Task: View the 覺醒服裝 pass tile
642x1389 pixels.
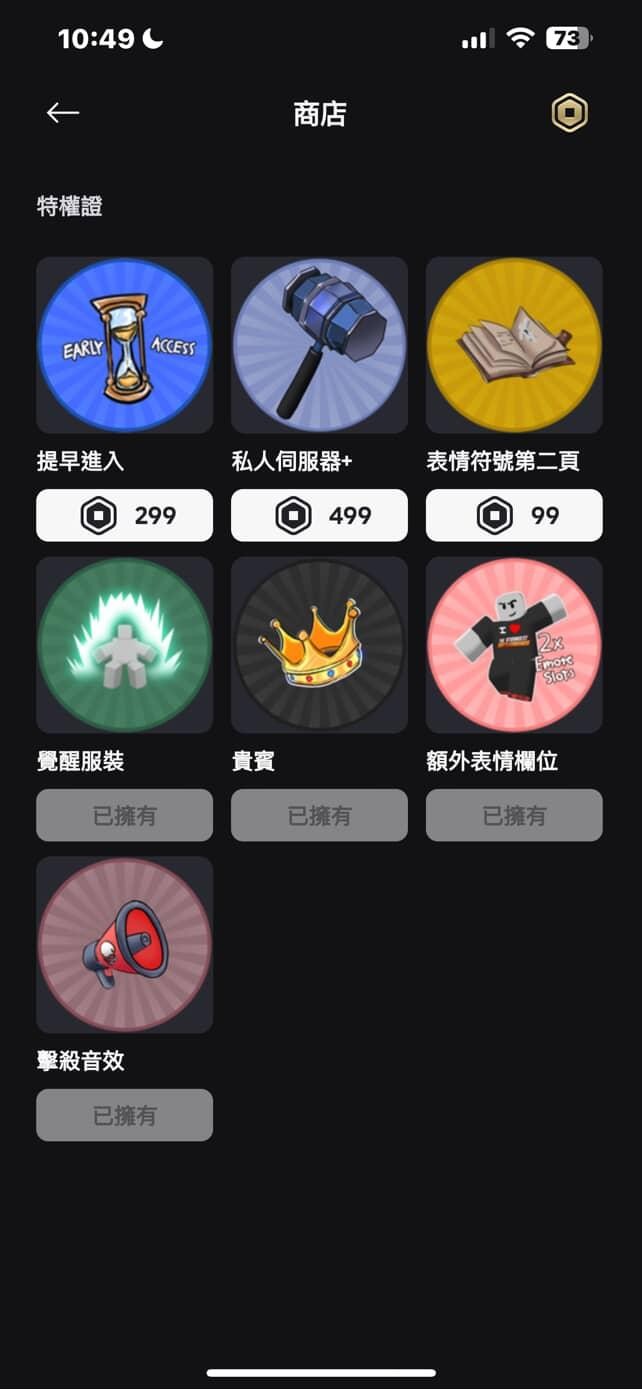Action: [124, 645]
